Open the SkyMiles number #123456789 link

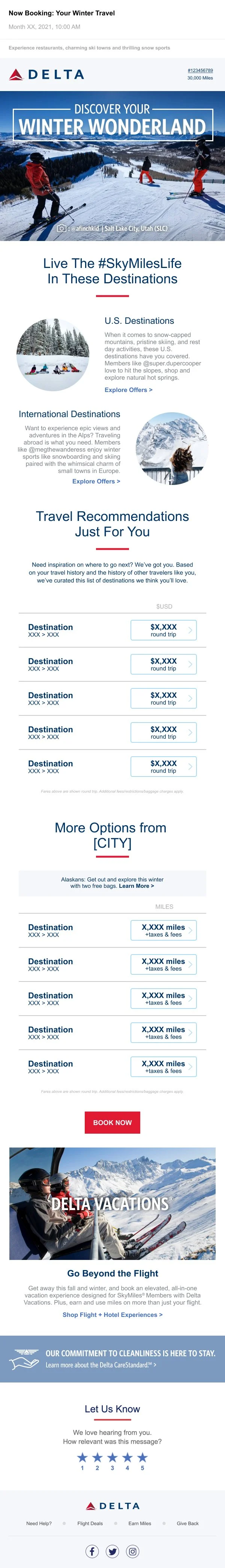coord(200,70)
